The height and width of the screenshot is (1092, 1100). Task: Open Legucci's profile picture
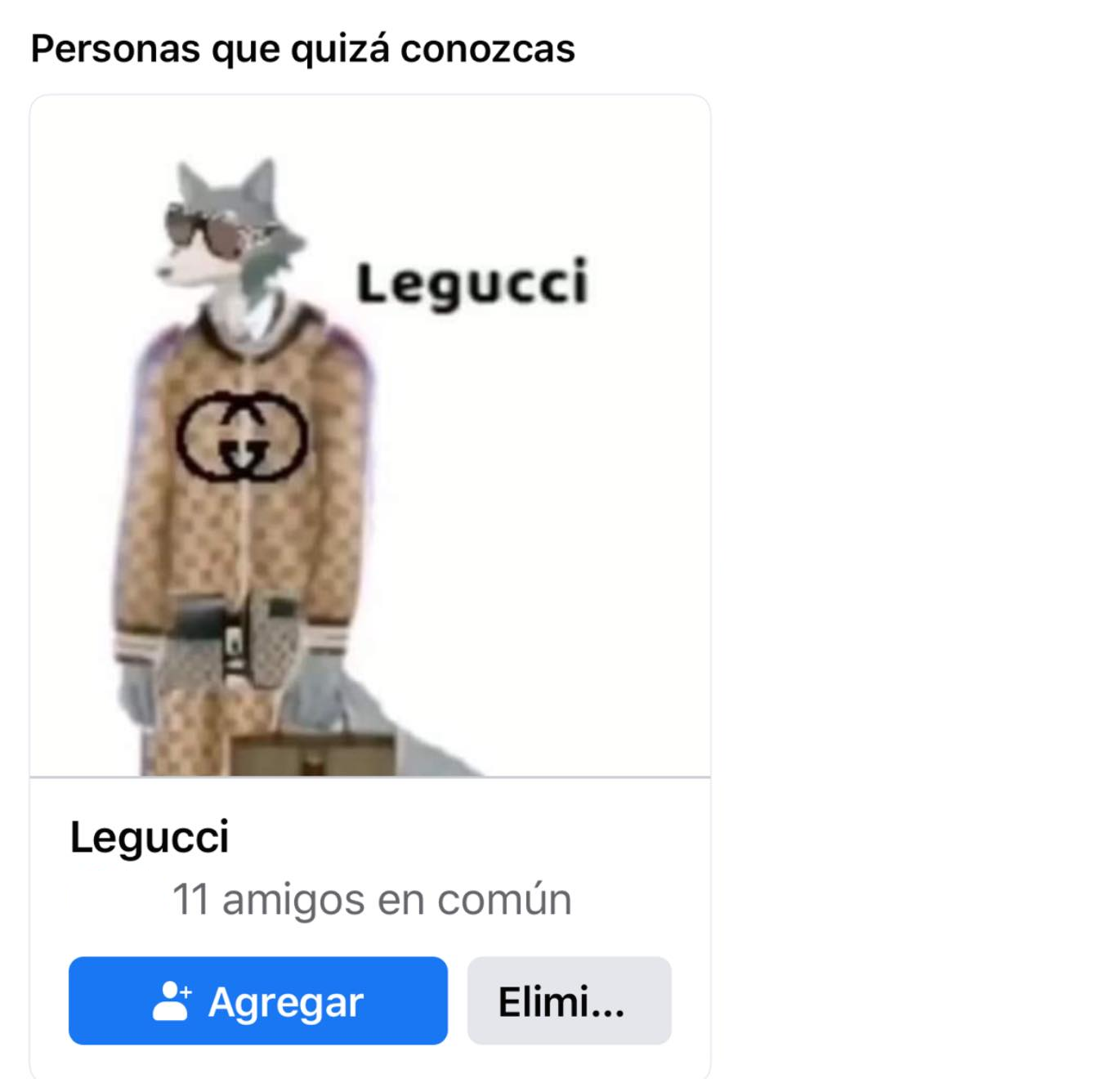pos(369,437)
